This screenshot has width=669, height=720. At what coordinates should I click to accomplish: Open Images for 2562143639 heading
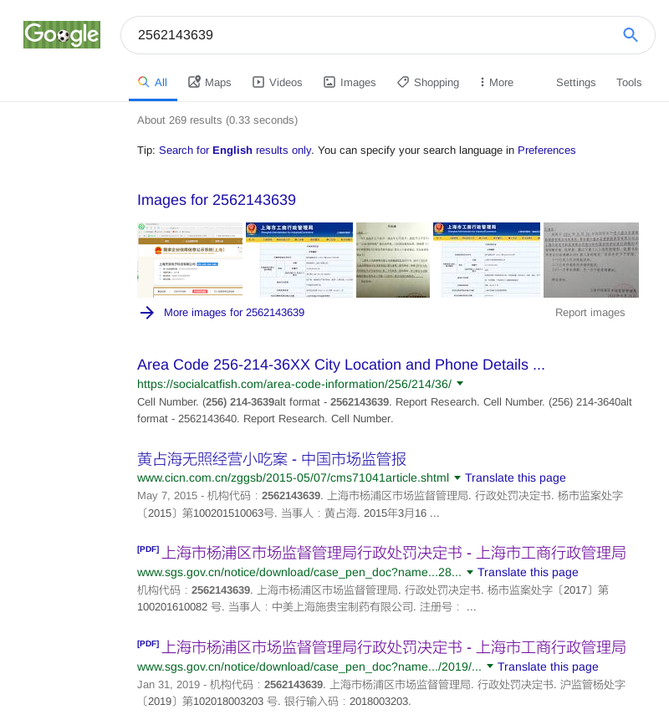[x=216, y=200]
